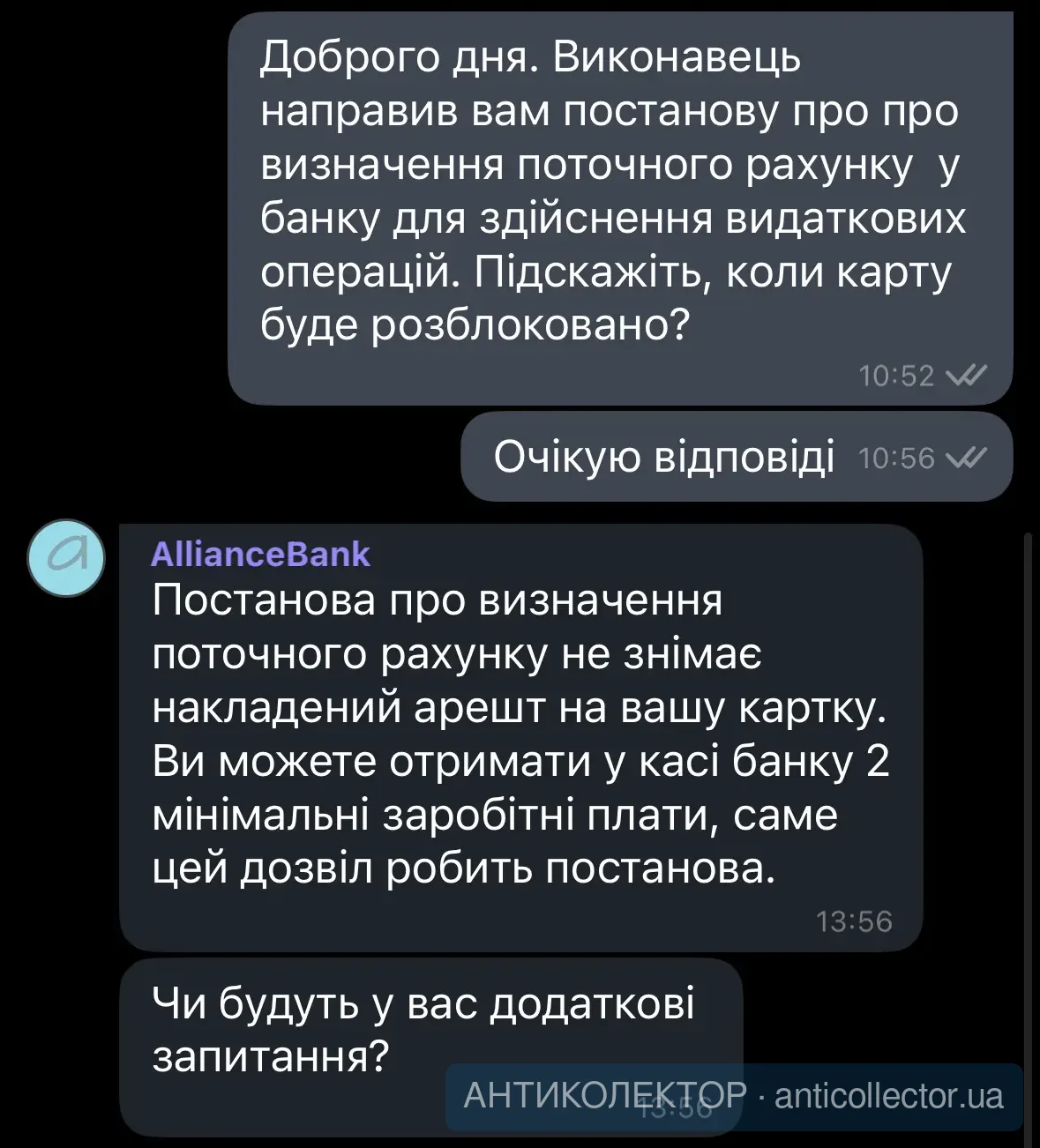
Task: Open the AllianceBank avatar profile
Action: pos(66,558)
